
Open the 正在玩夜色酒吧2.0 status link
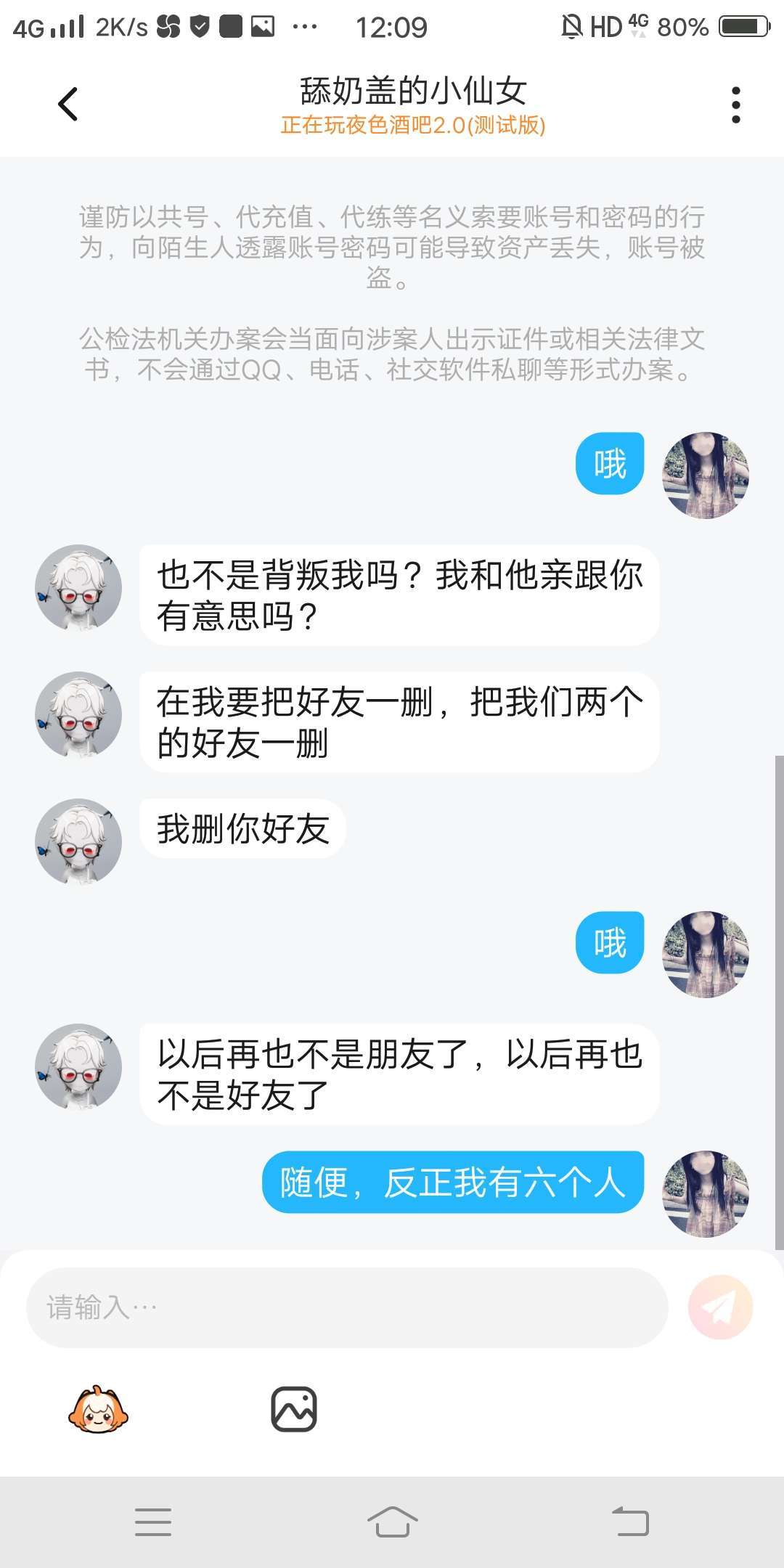click(x=412, y=126)
